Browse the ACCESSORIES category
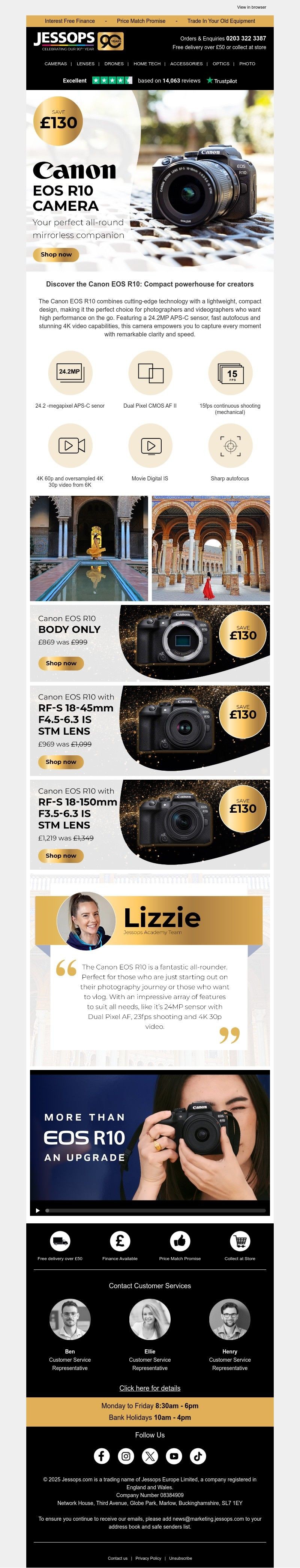This screenshot has height=1568, width=300. (x=186, y=63)
